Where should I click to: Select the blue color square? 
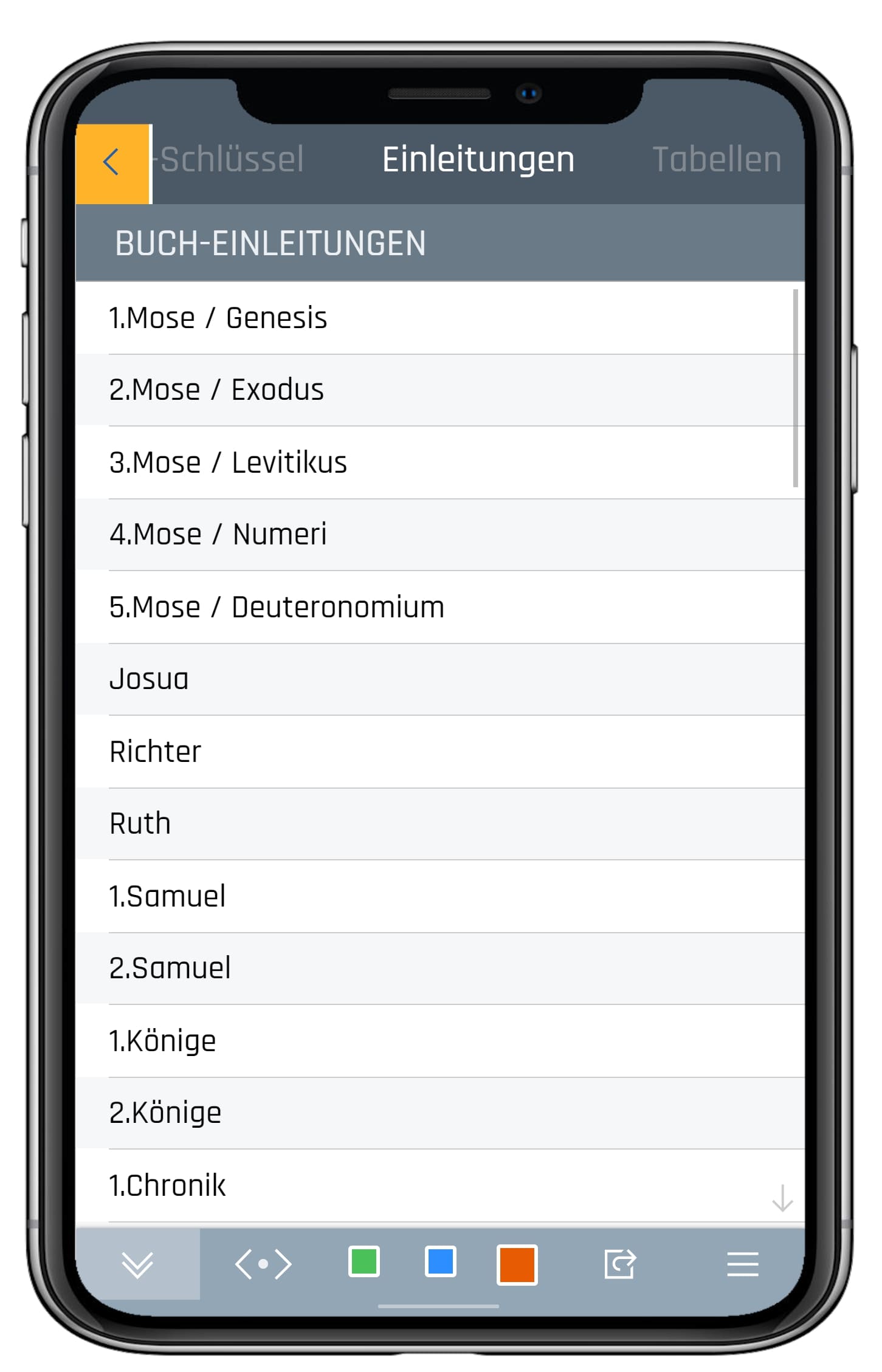pos(440,1261)
